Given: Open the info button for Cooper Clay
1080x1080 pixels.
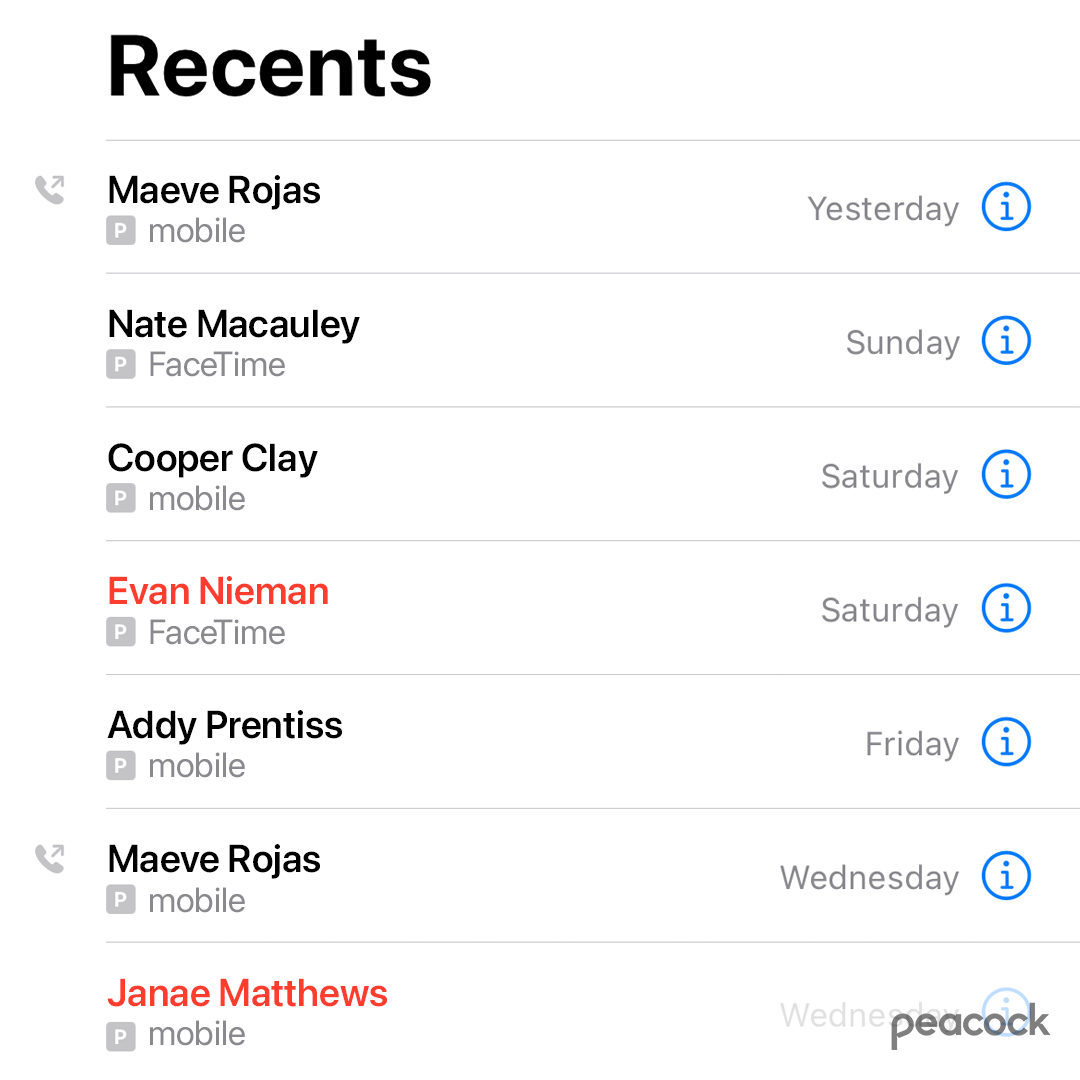Looking at the screenshot, I should tap(1006, 475).
